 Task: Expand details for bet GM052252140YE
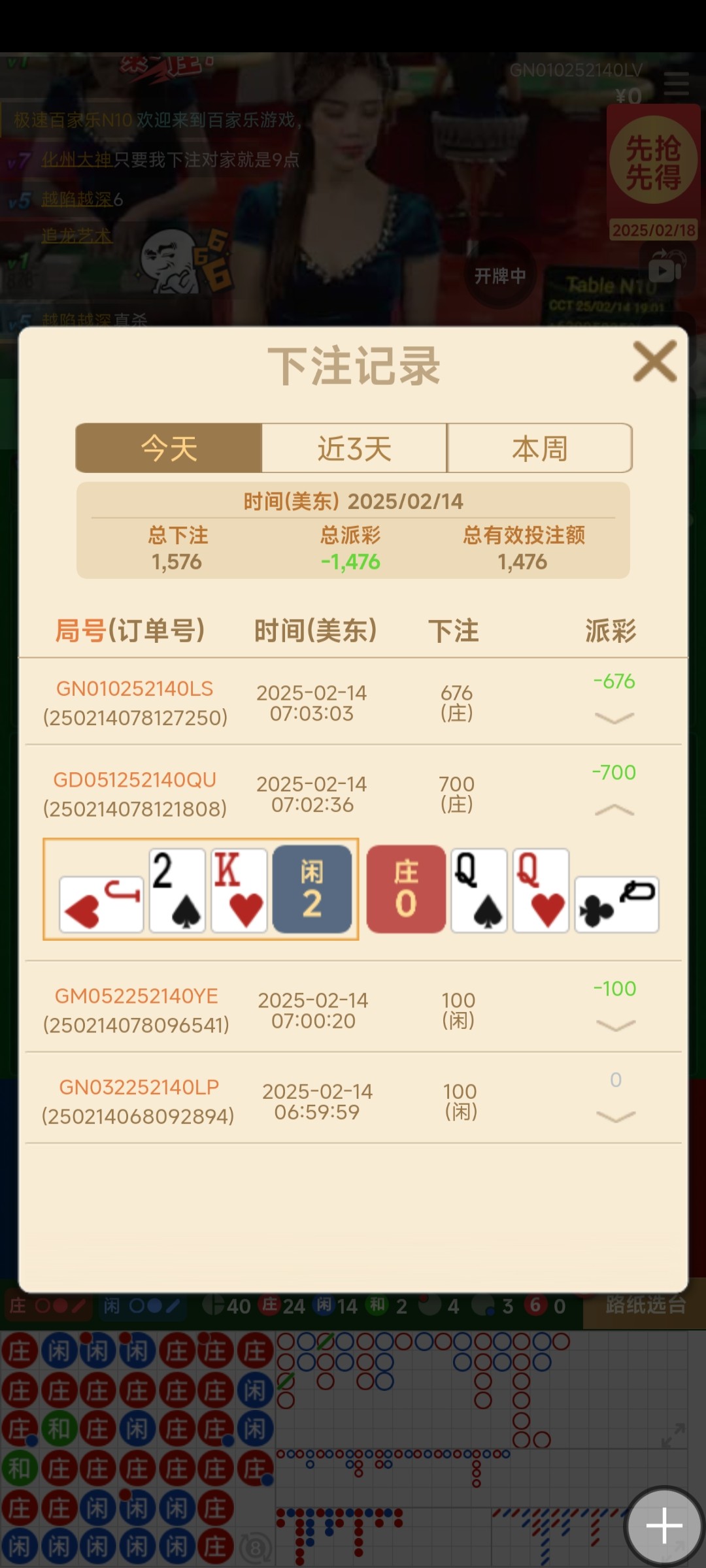pyautogui.click(x=616, y=1026)
